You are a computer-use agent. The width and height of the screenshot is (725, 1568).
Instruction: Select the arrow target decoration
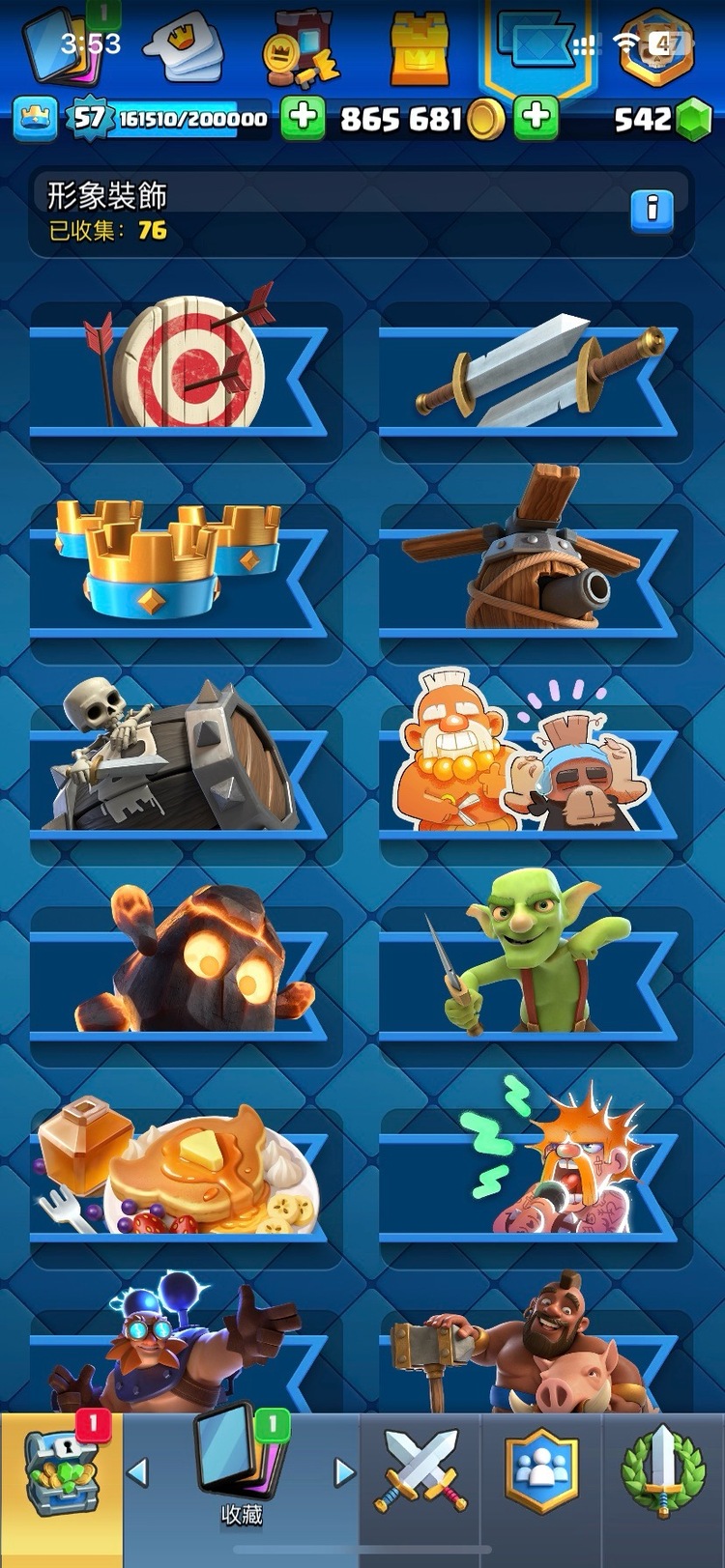click(184, 367)
